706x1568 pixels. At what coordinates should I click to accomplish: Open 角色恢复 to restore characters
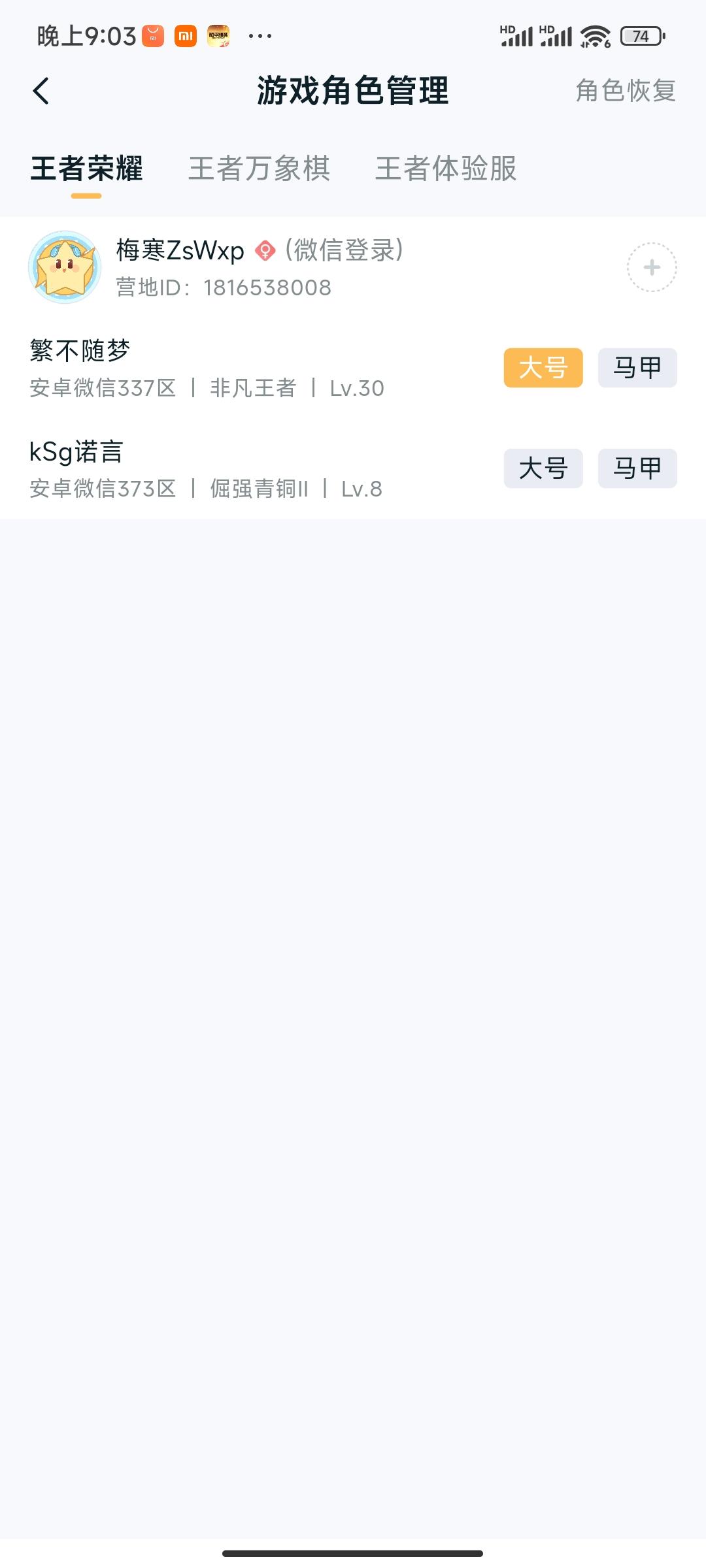pos(626,91)
